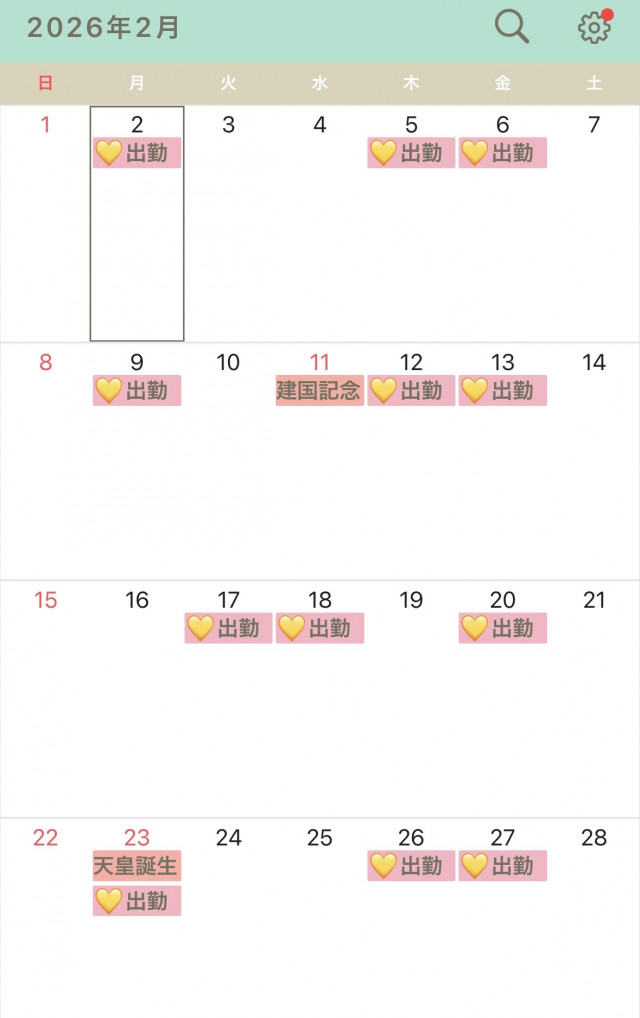Open the 出勤 event on February 20
Viewport: 640px width, 1018px height.
tap(503, 628)
